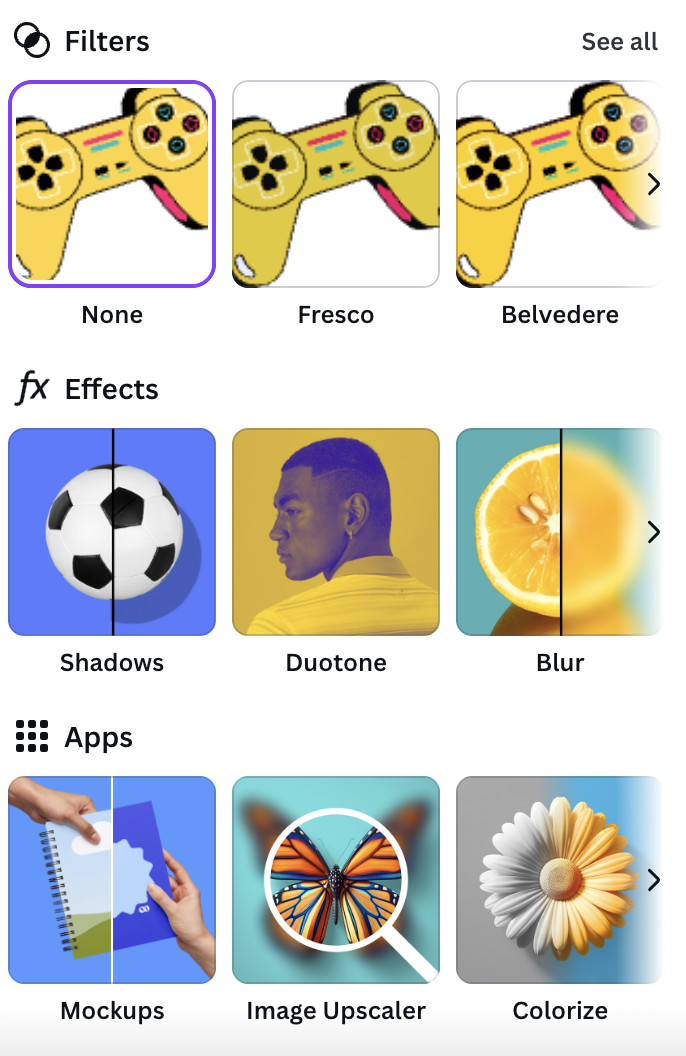Show more effects with the arrow
686x1056 pixels.
[x=654, y=532]
